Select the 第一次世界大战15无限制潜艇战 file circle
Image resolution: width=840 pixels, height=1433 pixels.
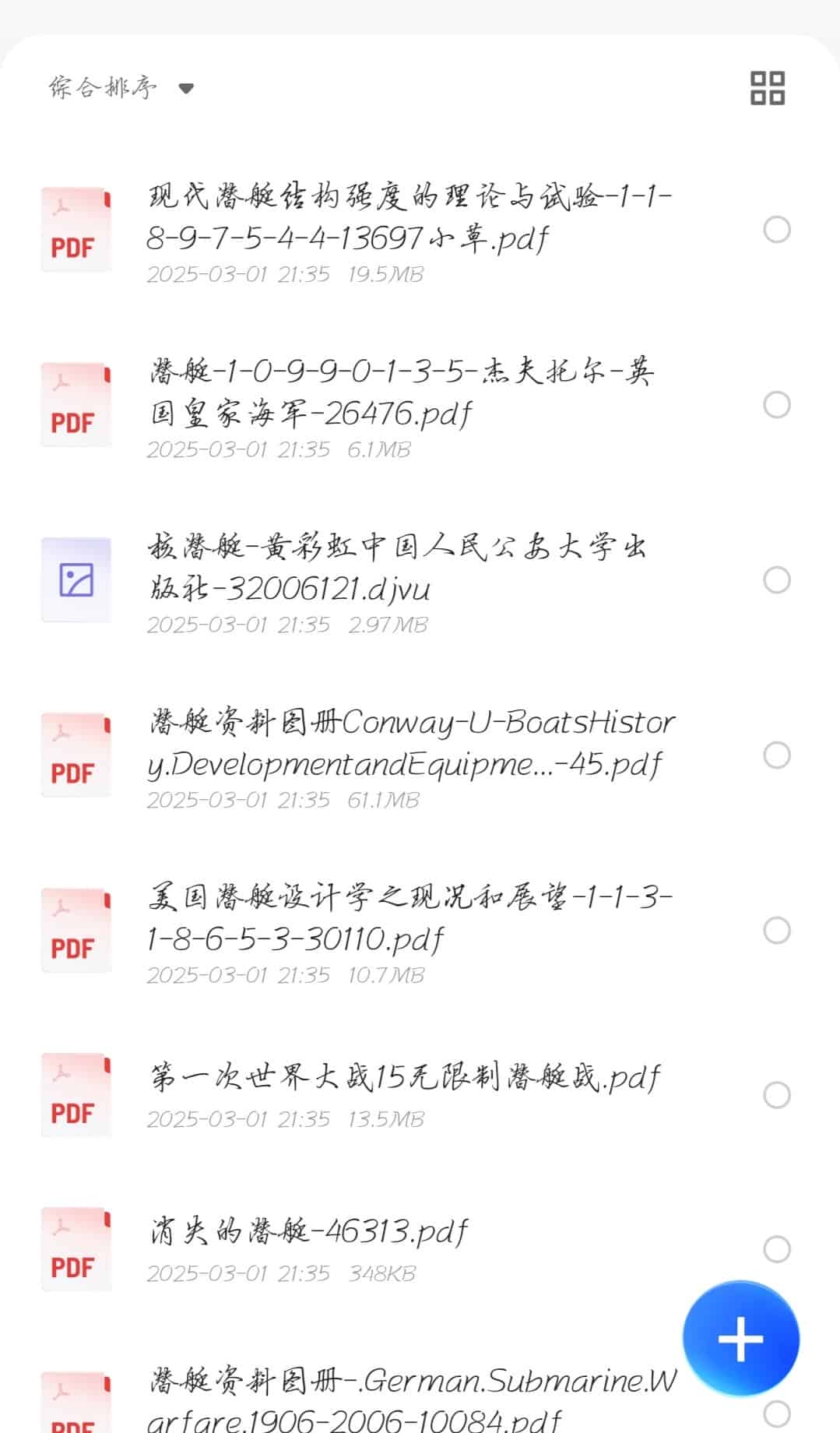coord(776,1095)
